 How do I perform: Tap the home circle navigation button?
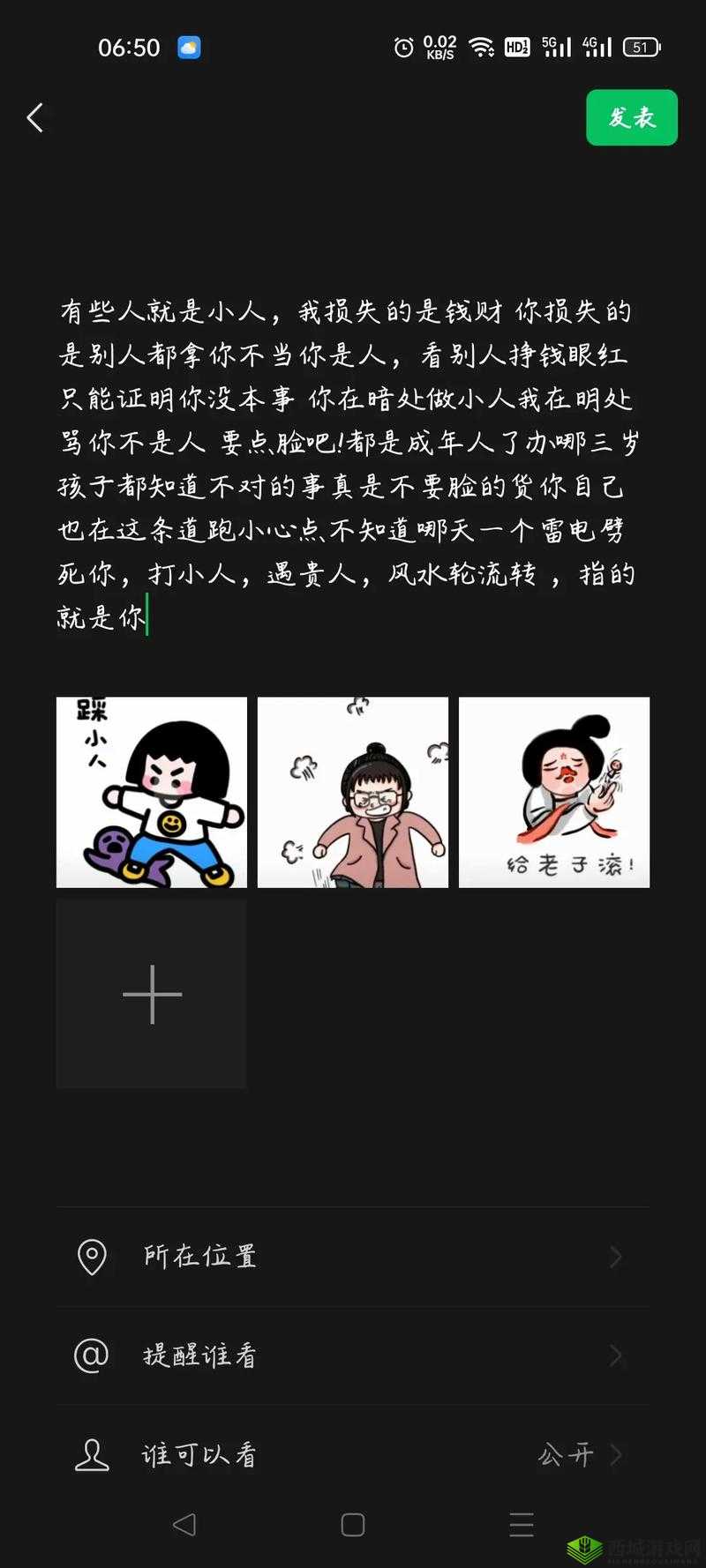click(353, 1524)
